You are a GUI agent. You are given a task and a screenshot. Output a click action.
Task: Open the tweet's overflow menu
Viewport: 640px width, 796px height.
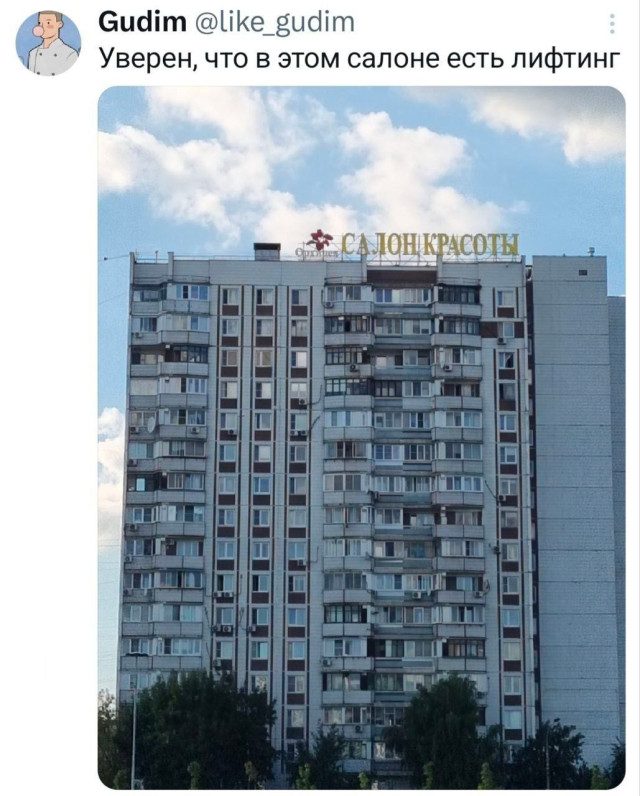coord(612,24)
